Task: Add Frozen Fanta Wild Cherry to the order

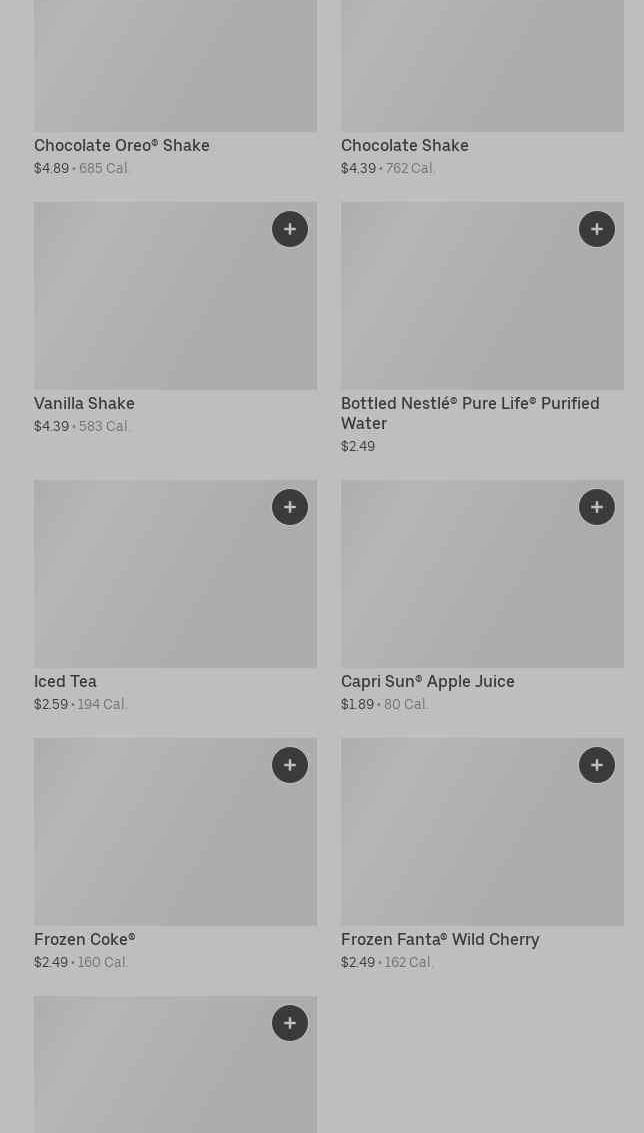Action: (x=597, y=765)
